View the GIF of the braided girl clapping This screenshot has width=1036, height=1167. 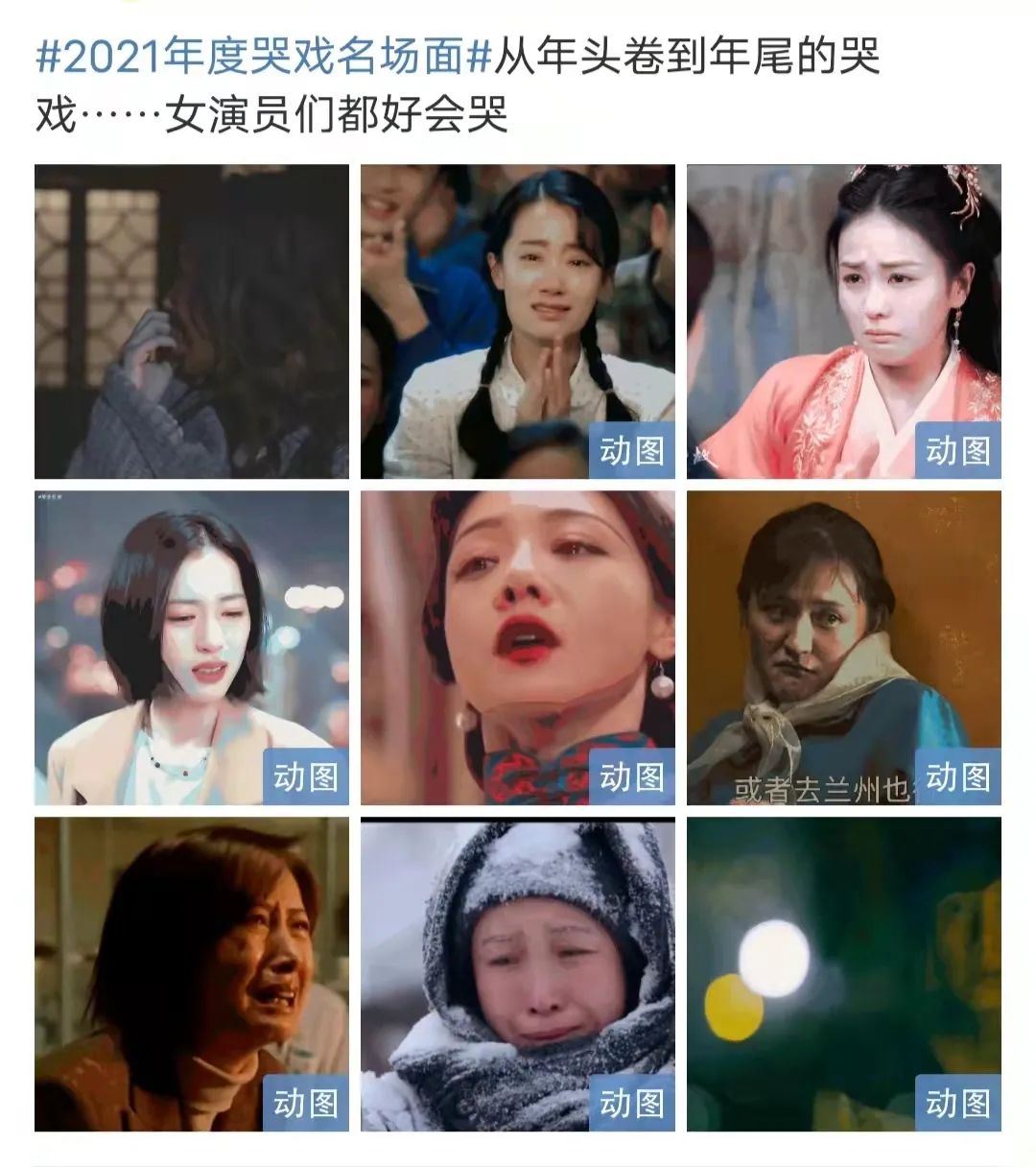pyautogui.click(x=518, y=322)
